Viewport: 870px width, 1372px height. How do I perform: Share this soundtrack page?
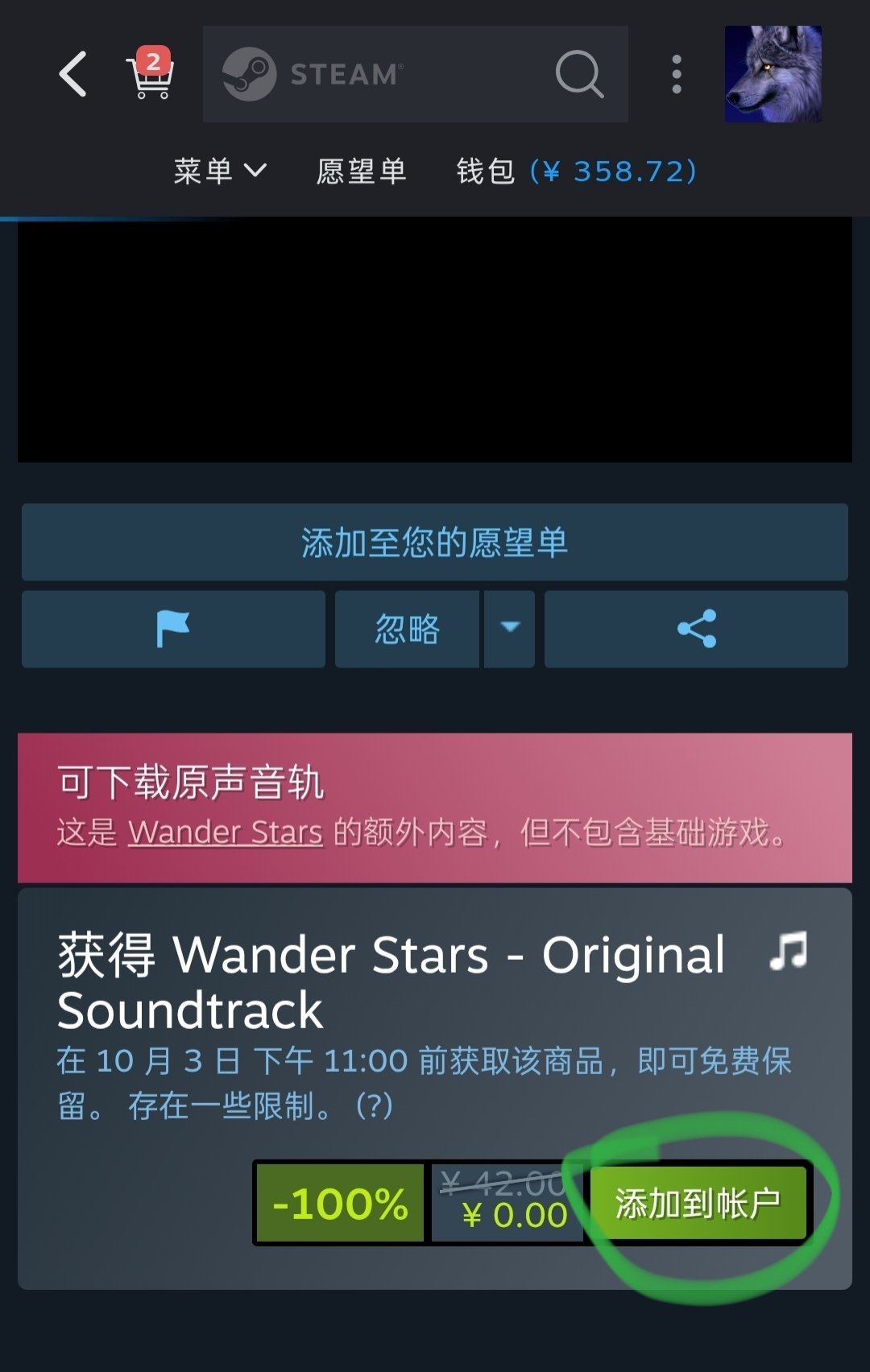pos(697,629)
